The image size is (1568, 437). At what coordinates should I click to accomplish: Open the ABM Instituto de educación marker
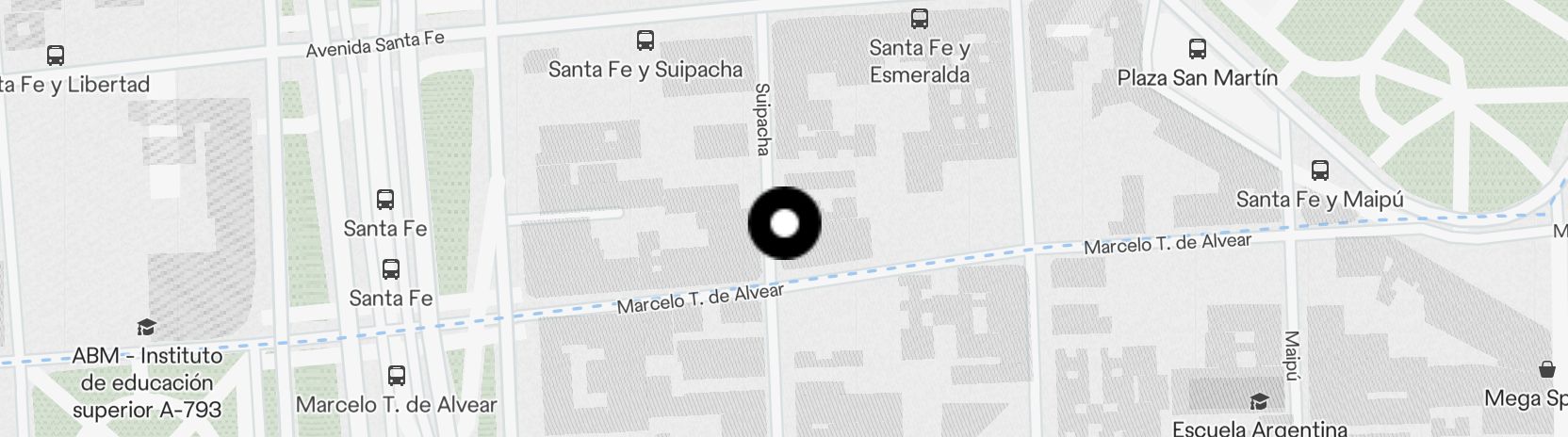pos(146,328)
